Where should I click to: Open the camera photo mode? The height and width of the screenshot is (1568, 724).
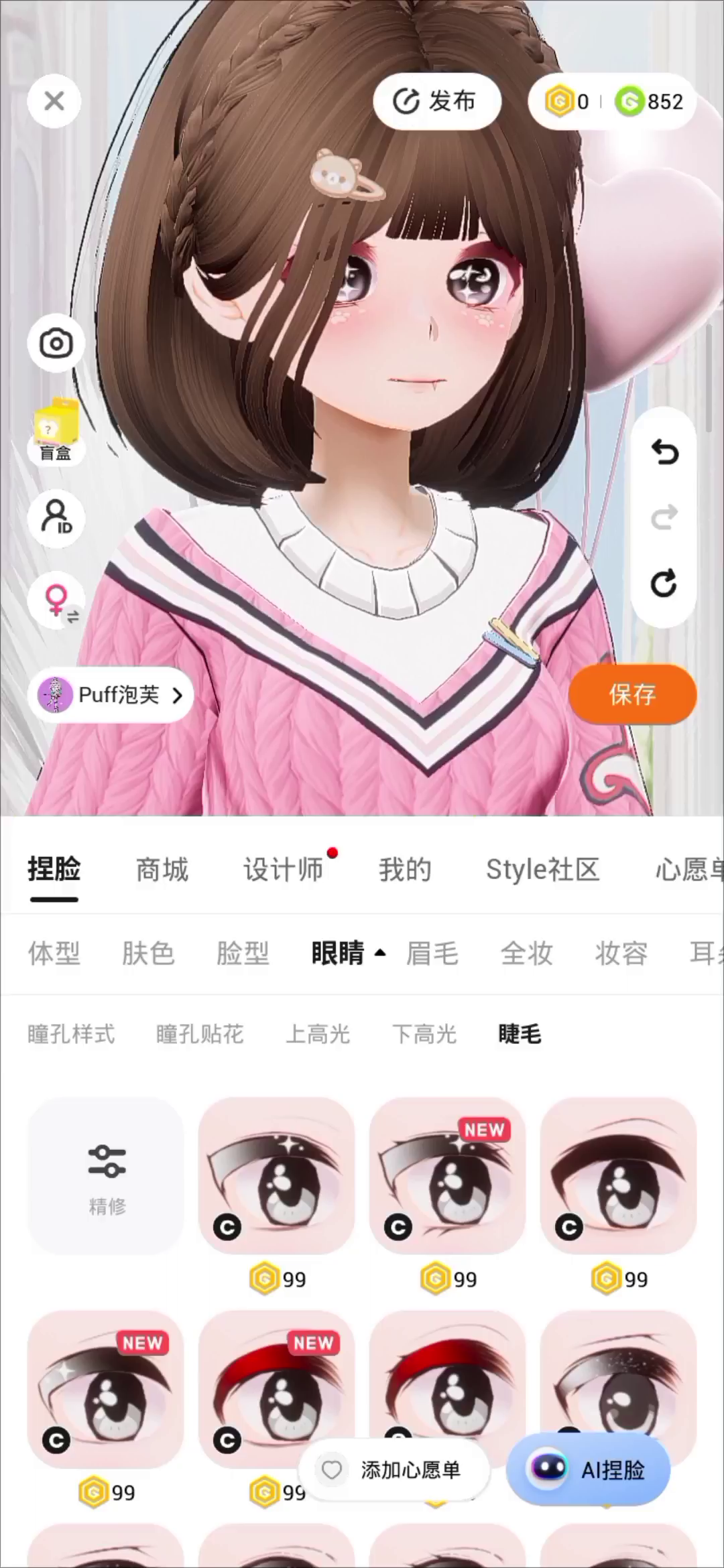pyautogui.click(x=56, y=344)
